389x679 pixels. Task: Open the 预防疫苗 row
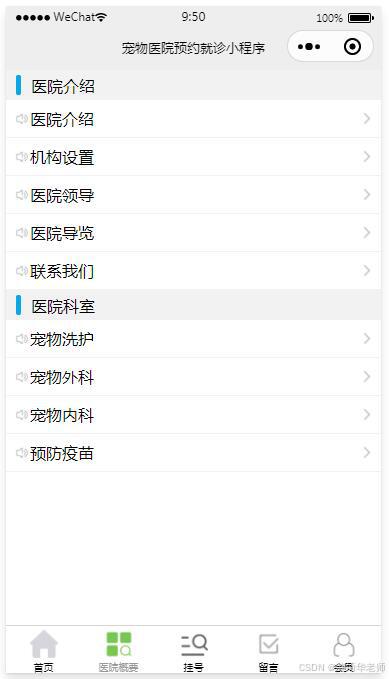193,453
